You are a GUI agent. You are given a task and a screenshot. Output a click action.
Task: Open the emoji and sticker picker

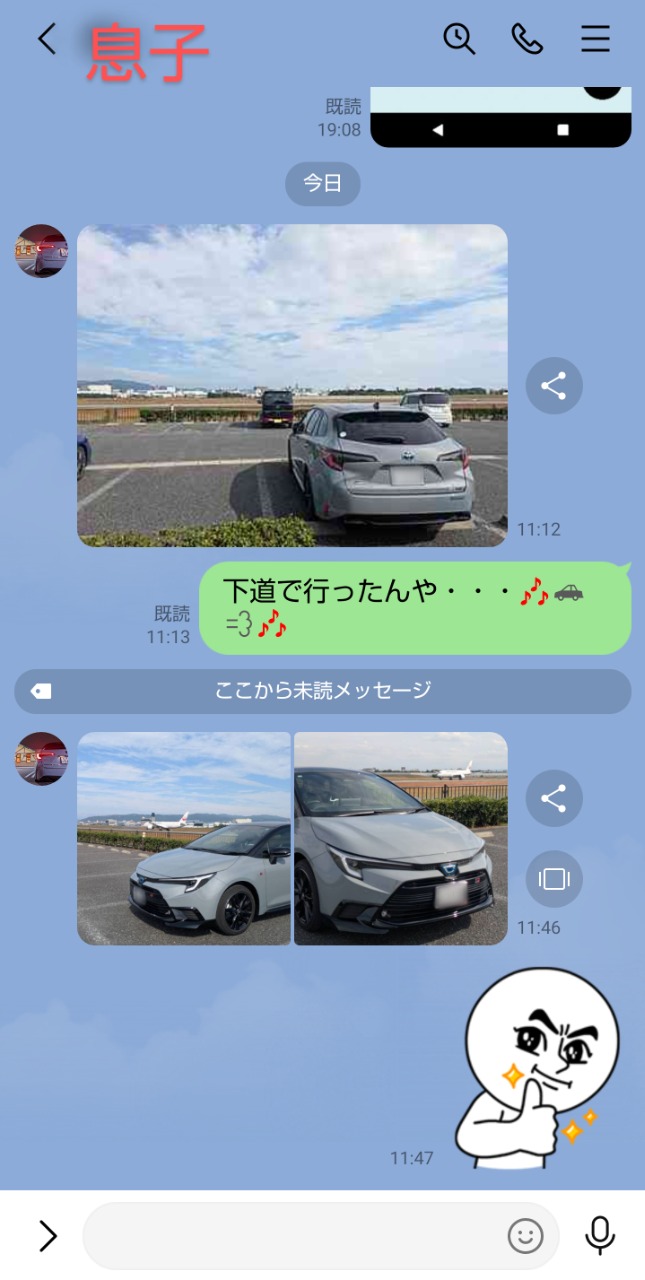[525, 1236]
